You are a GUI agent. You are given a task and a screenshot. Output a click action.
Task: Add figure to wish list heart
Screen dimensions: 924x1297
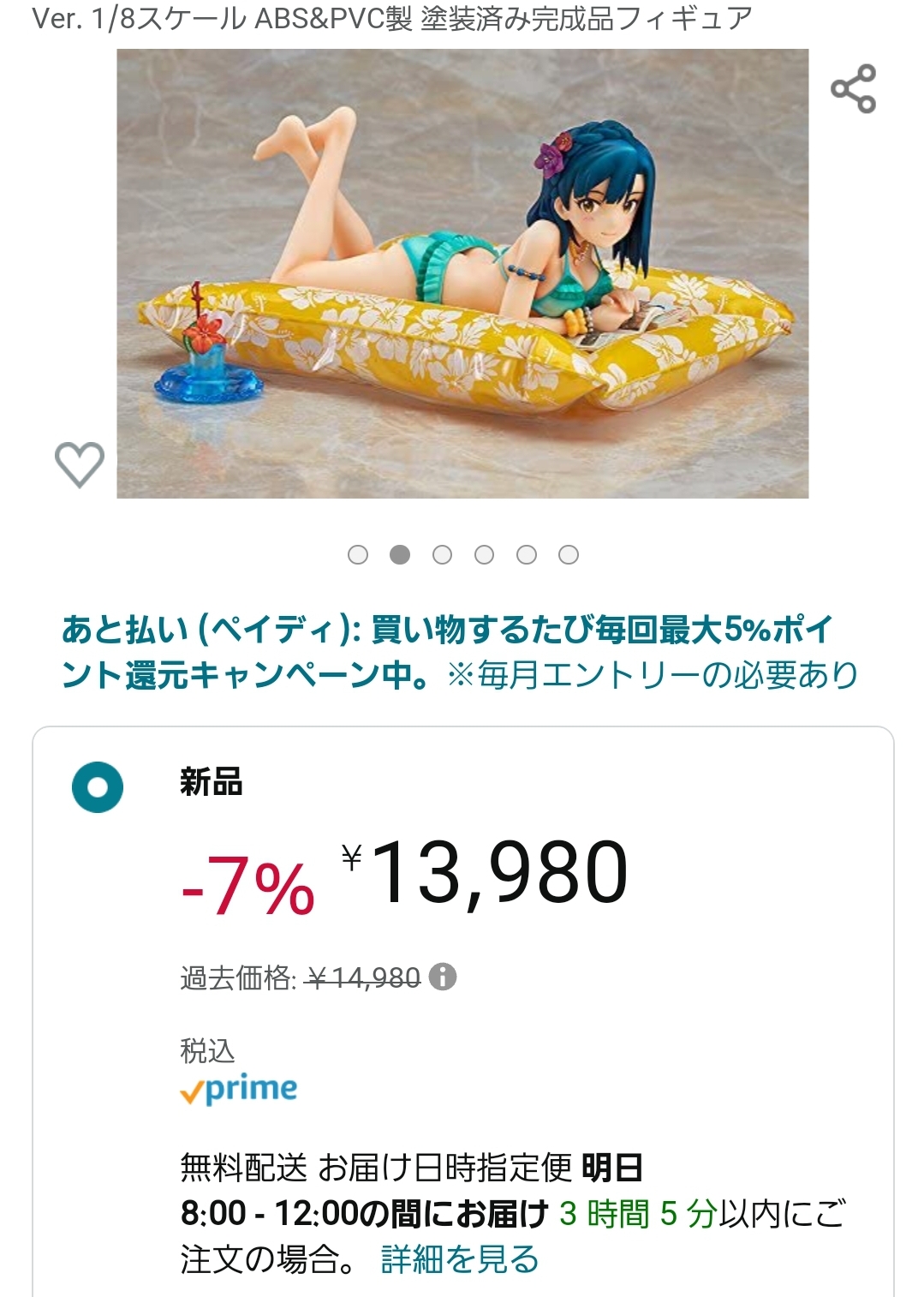80,463
